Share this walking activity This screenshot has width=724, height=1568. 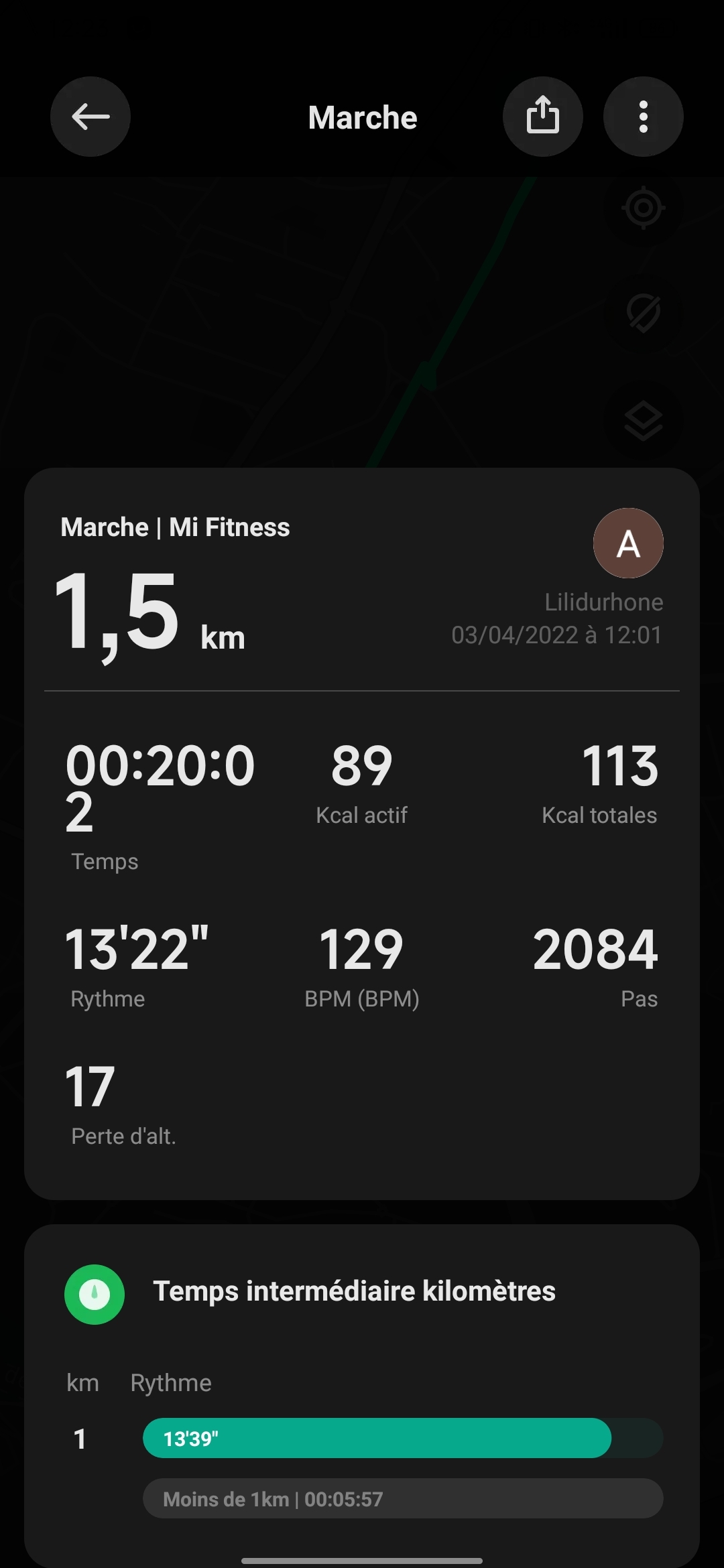click(x=542, y=117)
